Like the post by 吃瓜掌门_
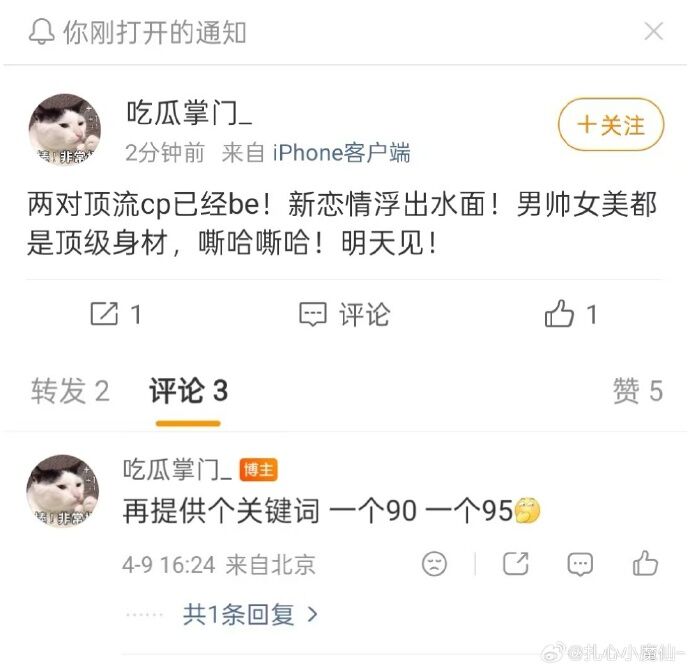The width and height of the screenshot is (690, 669). tap(571, 315)
